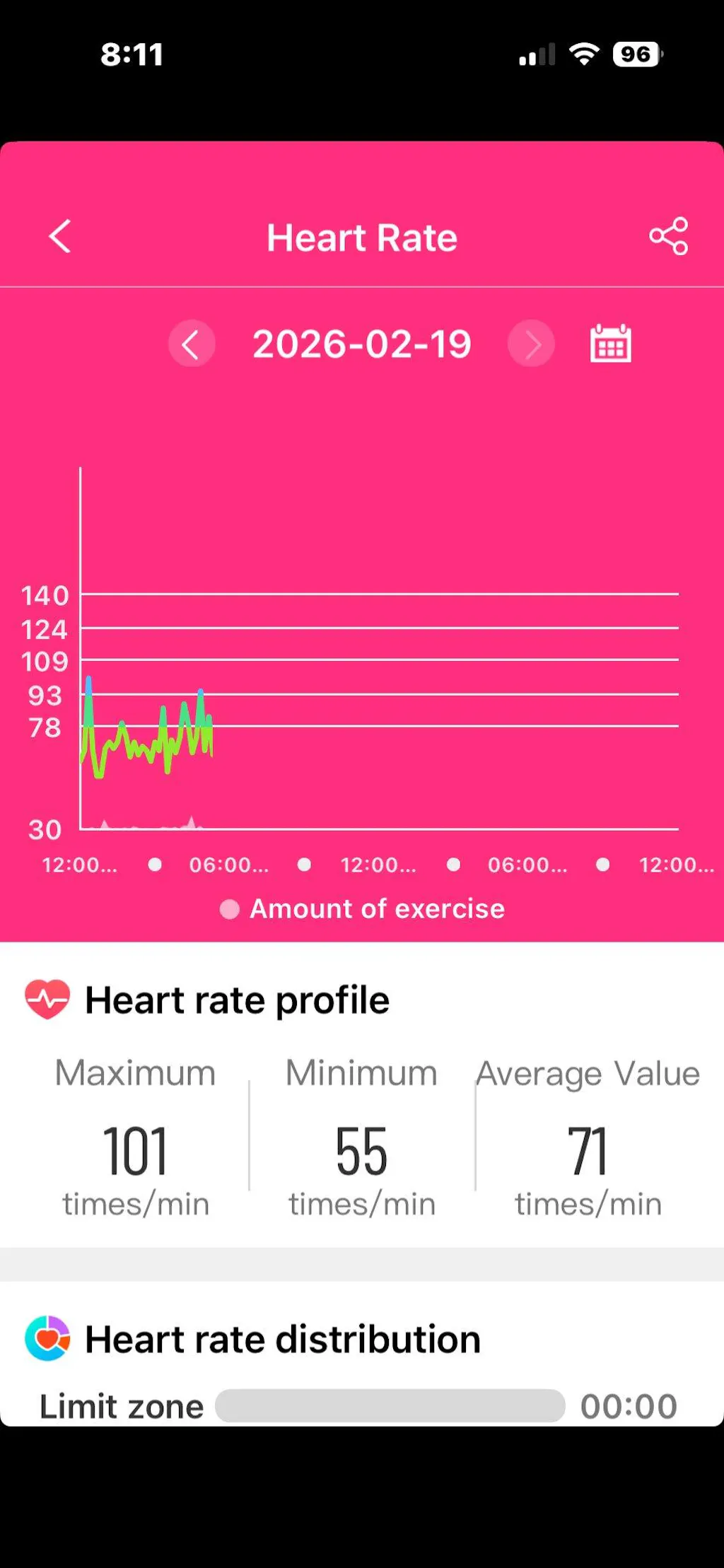Go to the previous day's heart rate

point(192,344)
